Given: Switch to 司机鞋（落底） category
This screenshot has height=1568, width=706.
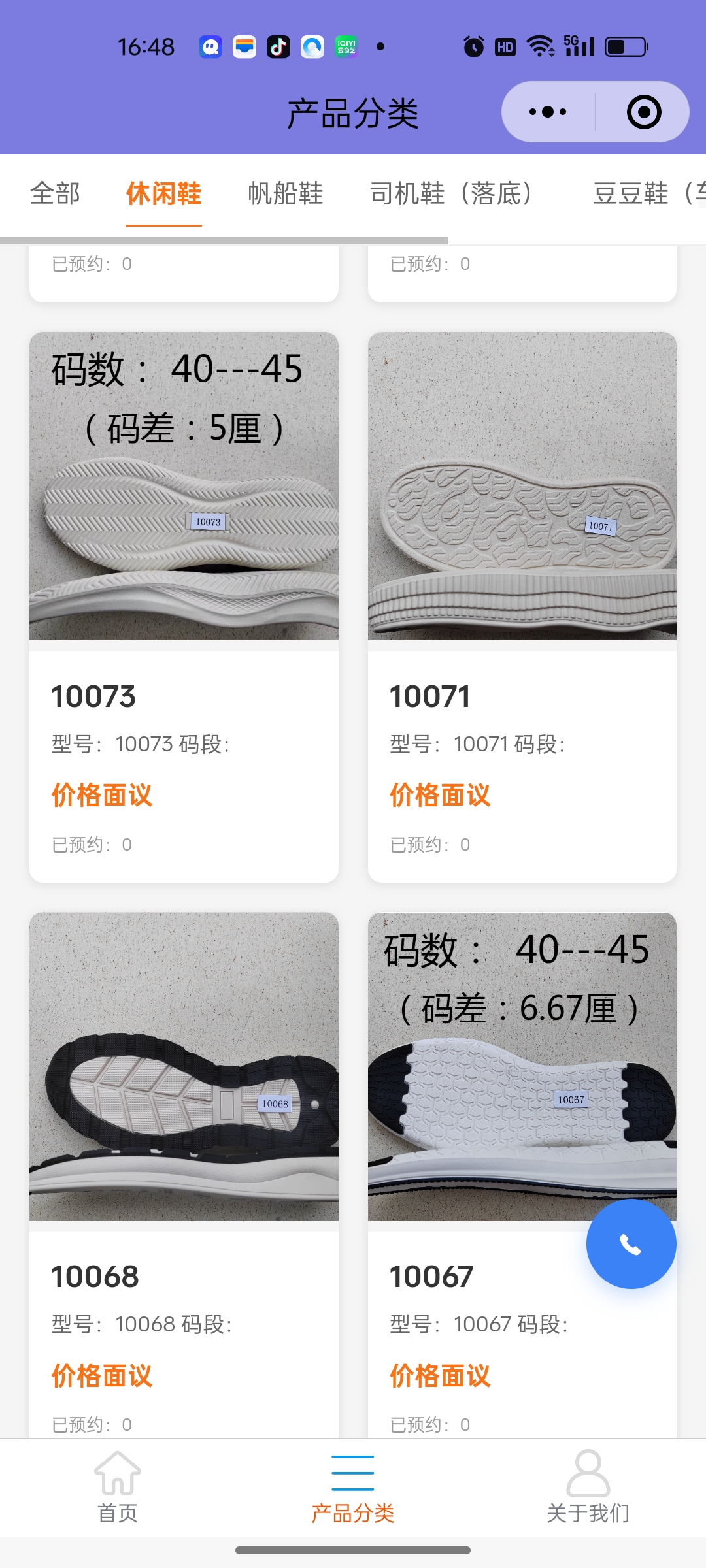Looking at the screenshot, I should [451, 194].
